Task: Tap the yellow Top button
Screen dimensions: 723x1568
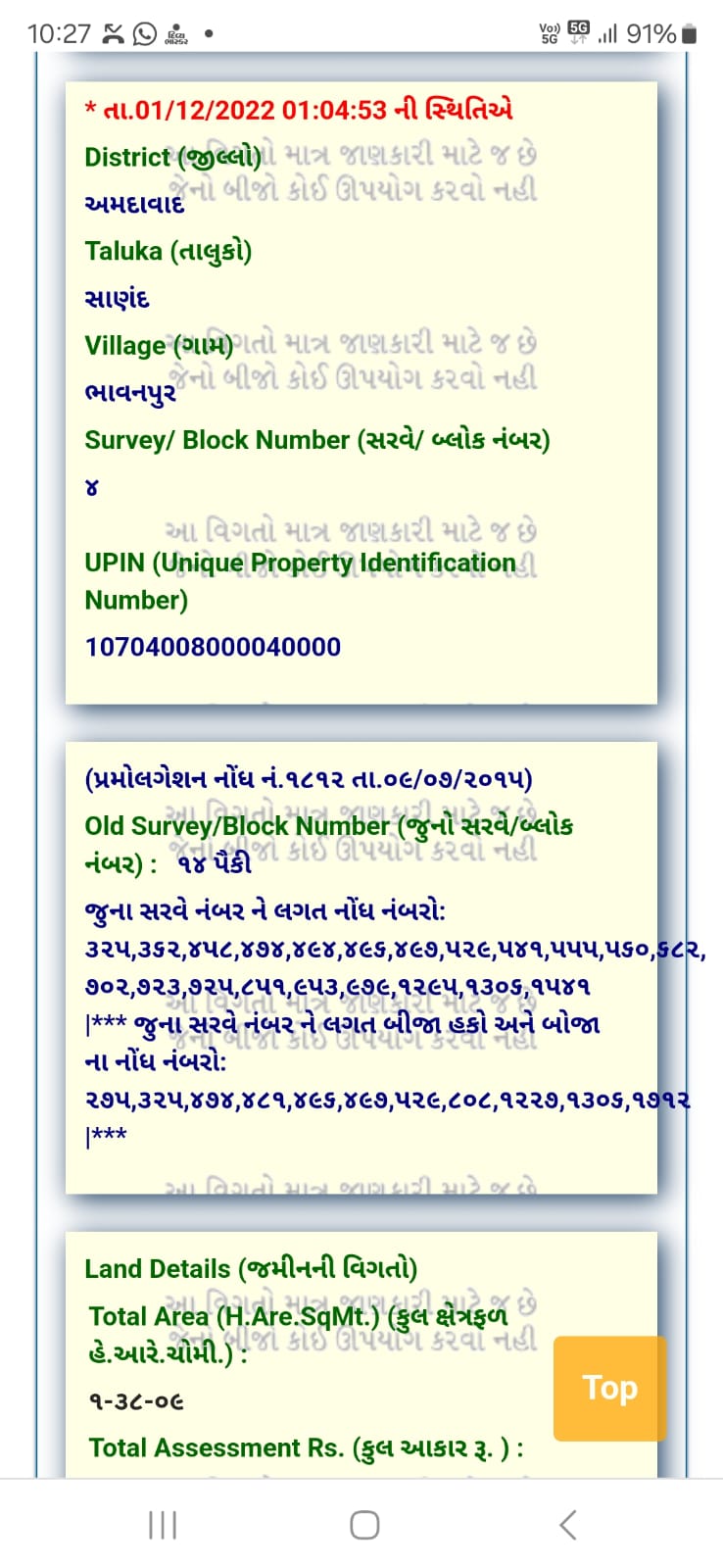Action: (x=609, y=1388)
